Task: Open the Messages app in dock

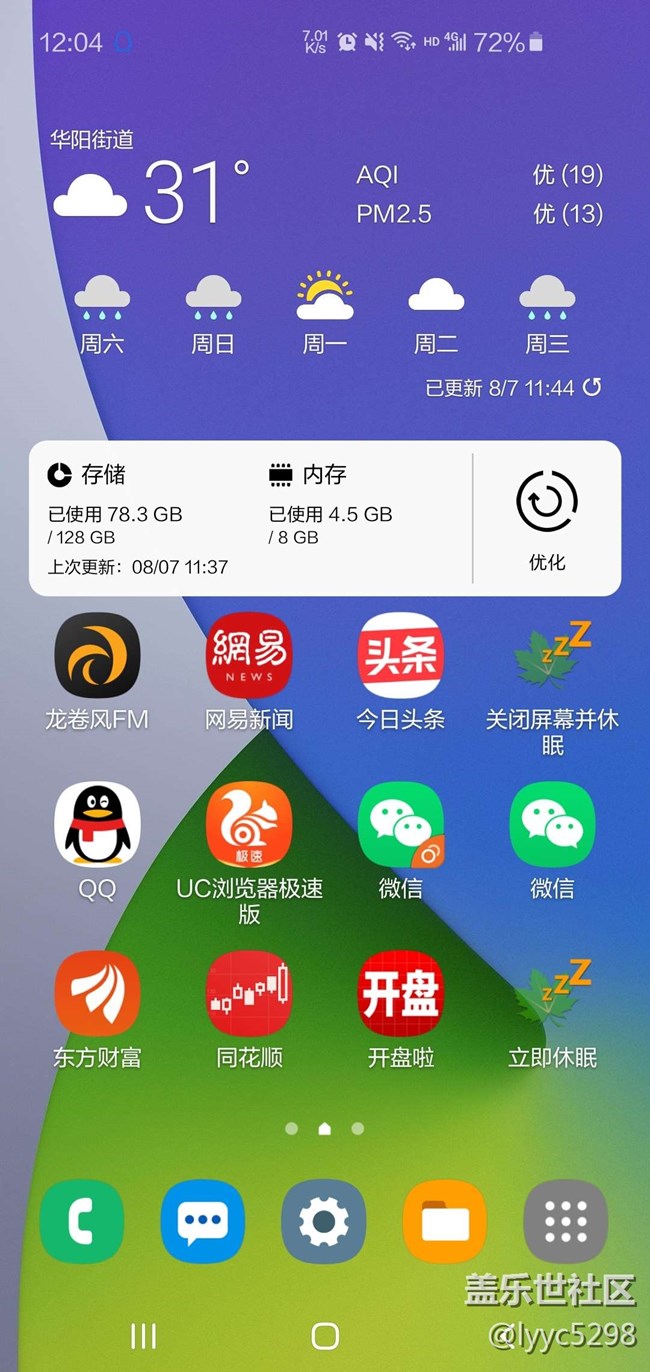Action: point(203,1221)
